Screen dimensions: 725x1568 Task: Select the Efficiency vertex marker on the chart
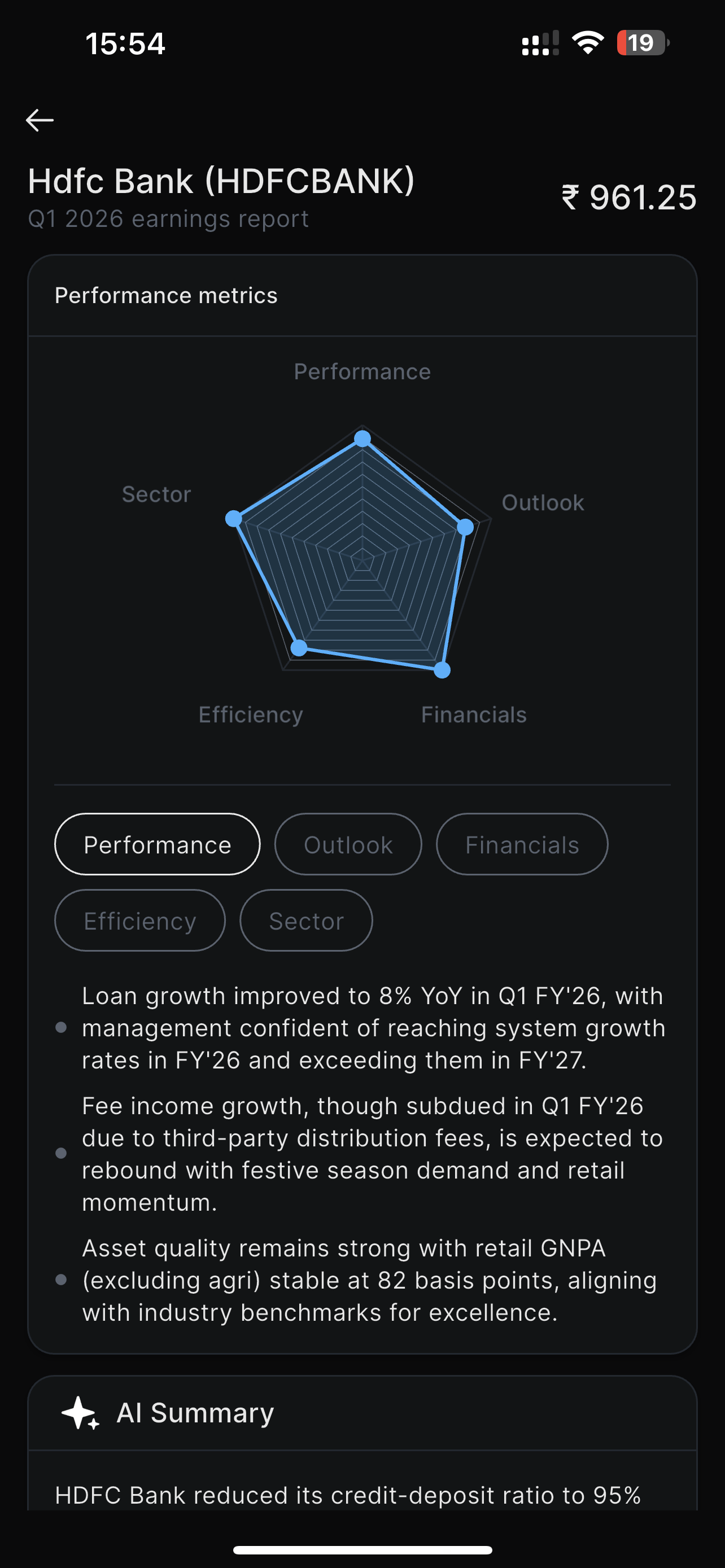click(299, 646)
